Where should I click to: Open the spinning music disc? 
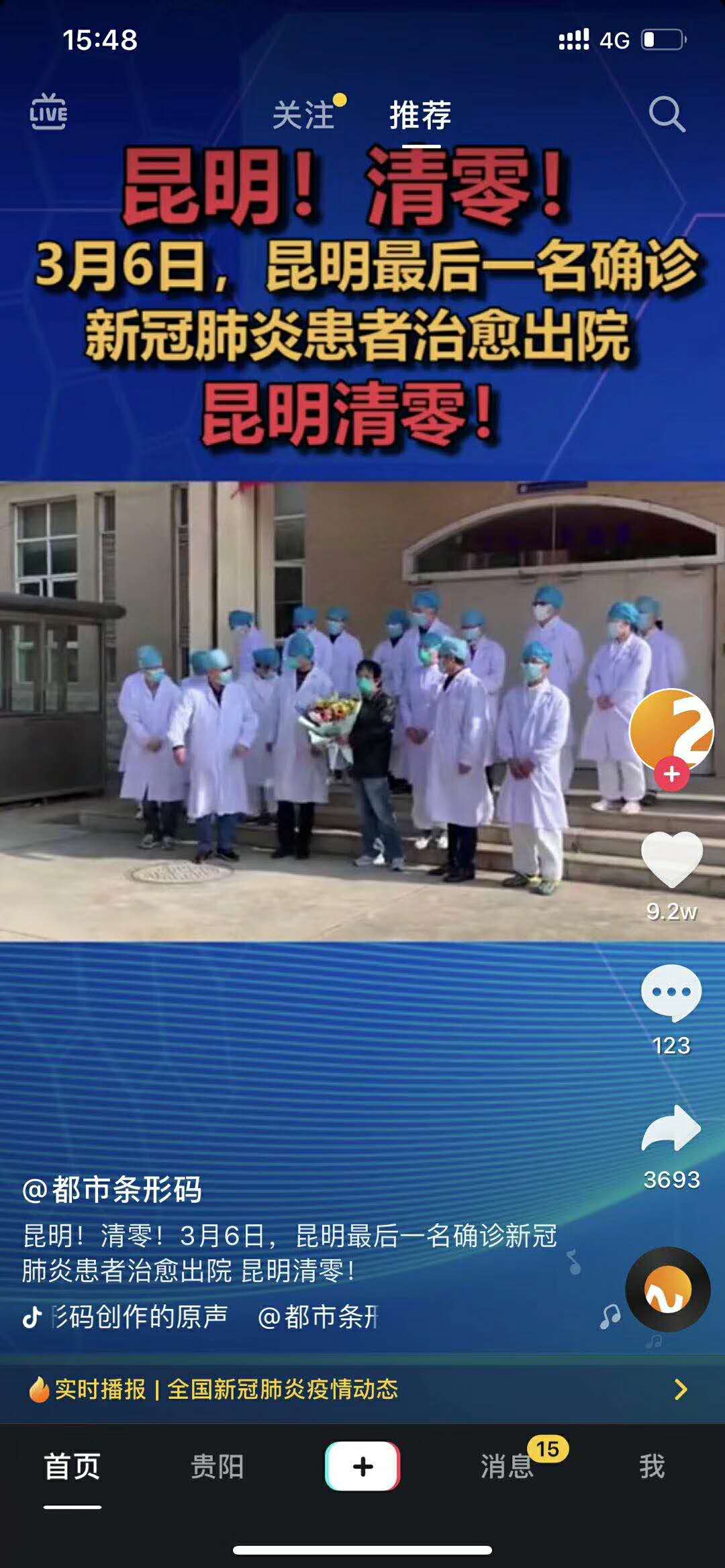pyautogui.click(x=668, y=1289)
